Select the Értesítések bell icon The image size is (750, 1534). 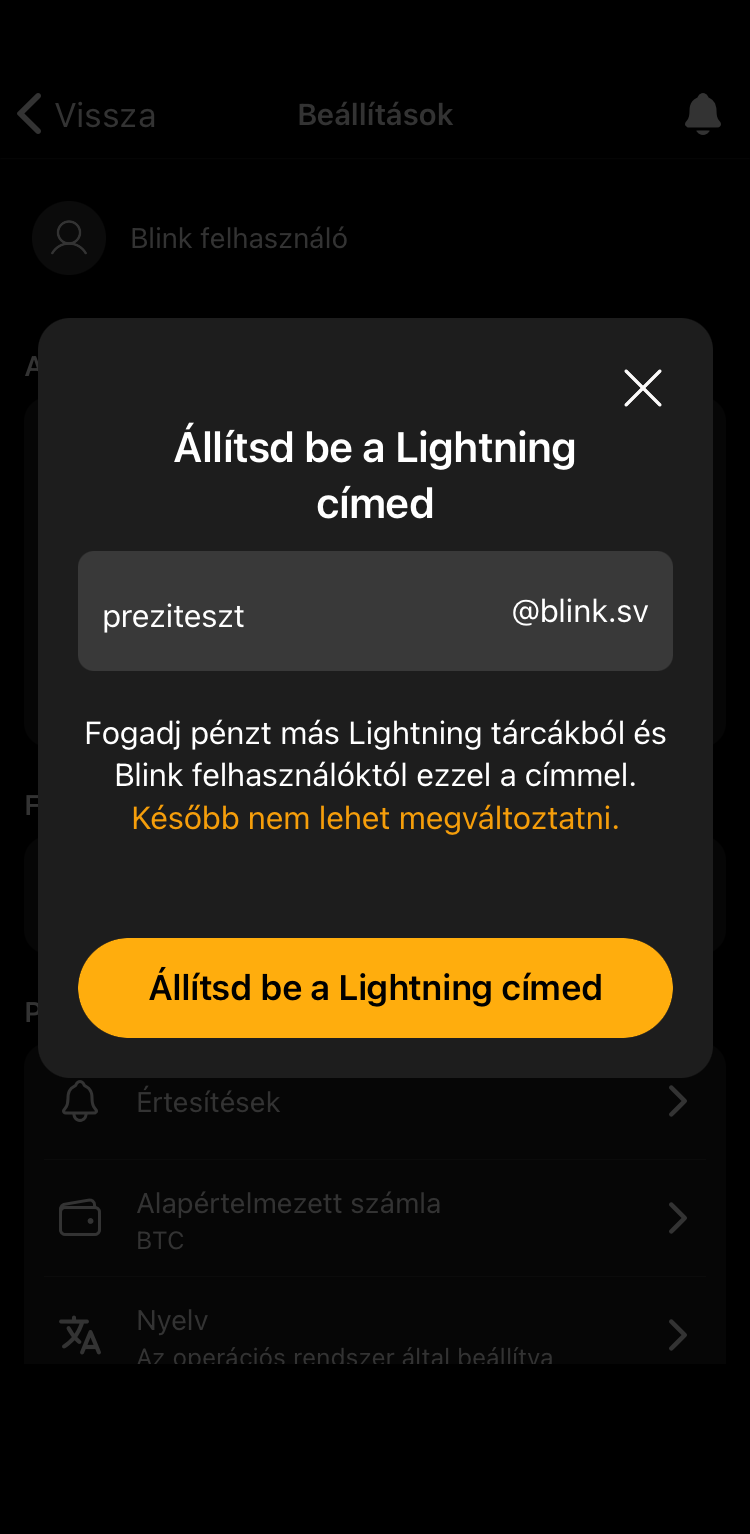(80, 1101)
